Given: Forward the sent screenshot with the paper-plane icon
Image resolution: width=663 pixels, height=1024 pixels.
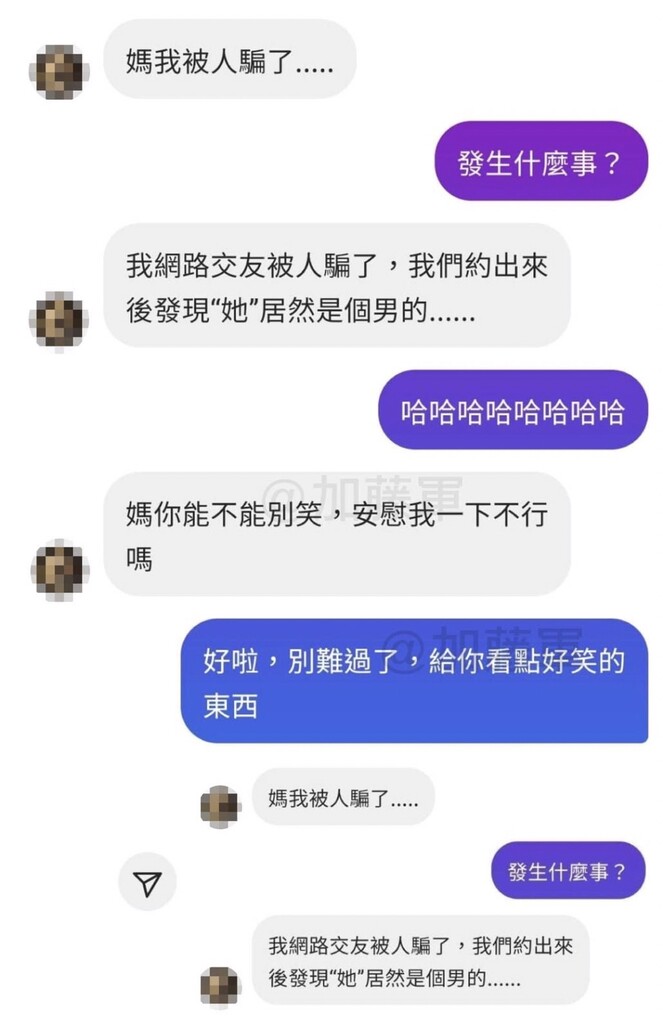Looking at the screenshot, I should (147, 882).
